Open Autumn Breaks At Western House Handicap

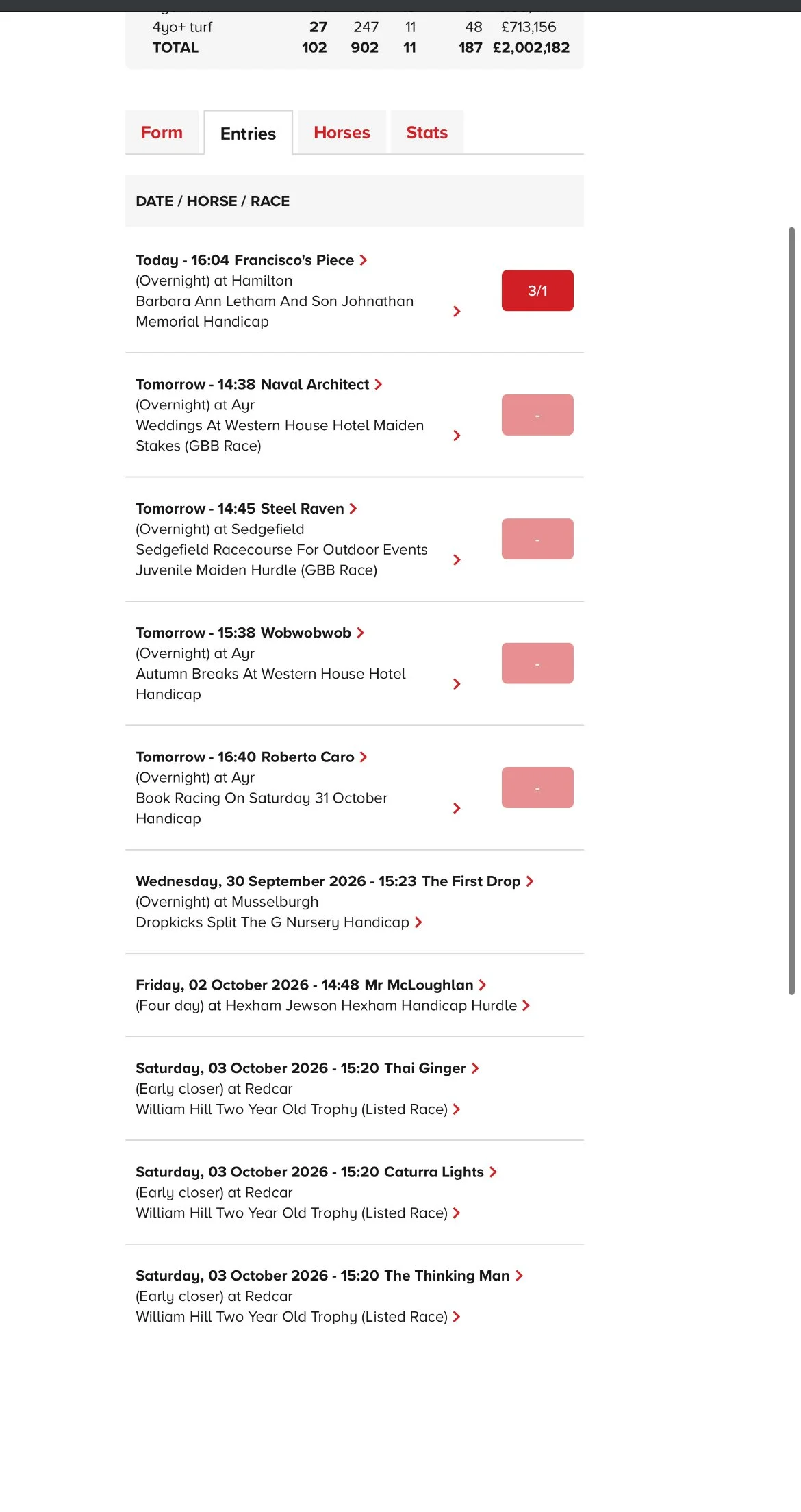pos(298,684)
